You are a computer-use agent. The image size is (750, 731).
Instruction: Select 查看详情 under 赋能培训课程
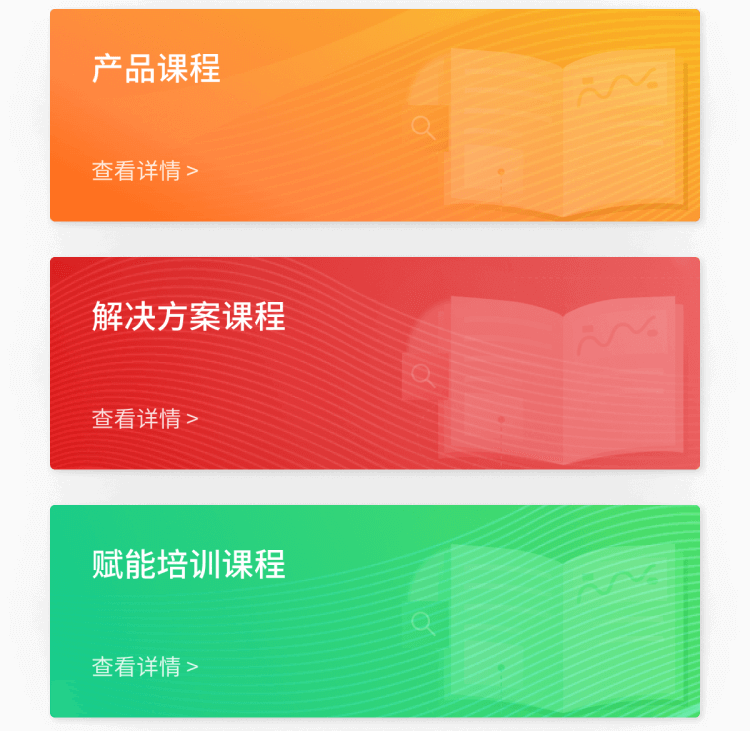145,667
